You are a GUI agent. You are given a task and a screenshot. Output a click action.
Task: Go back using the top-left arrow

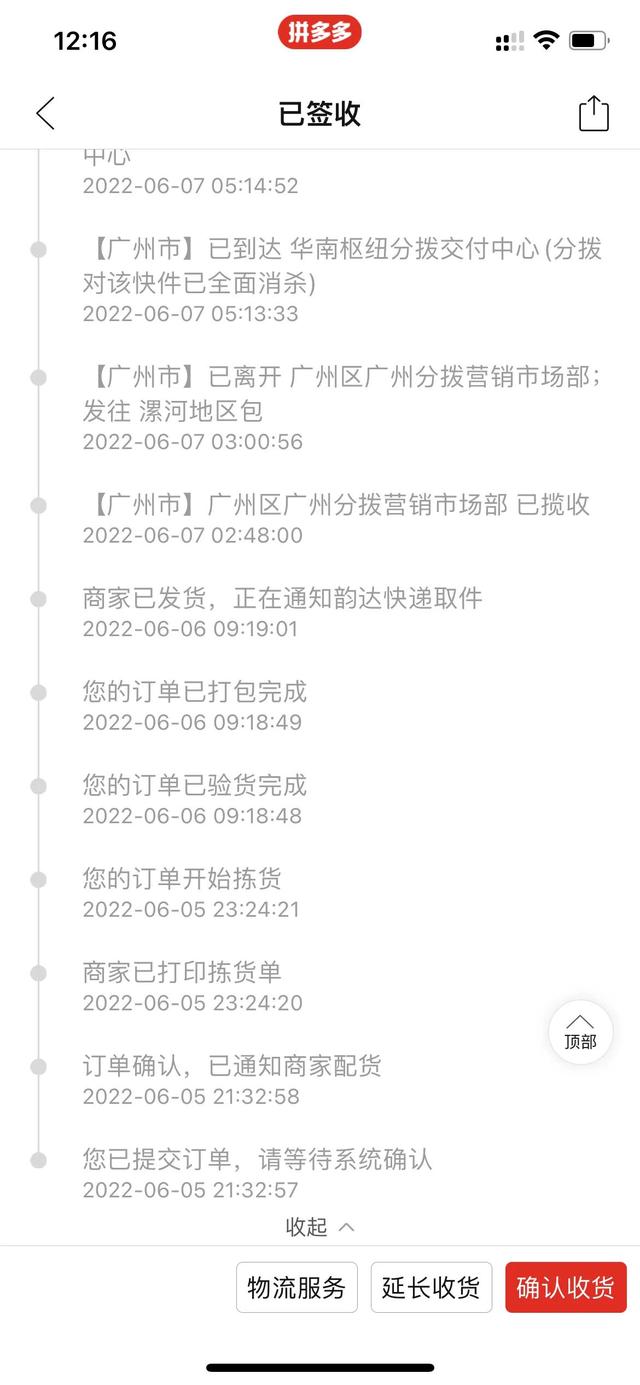(x=46, y=113)
